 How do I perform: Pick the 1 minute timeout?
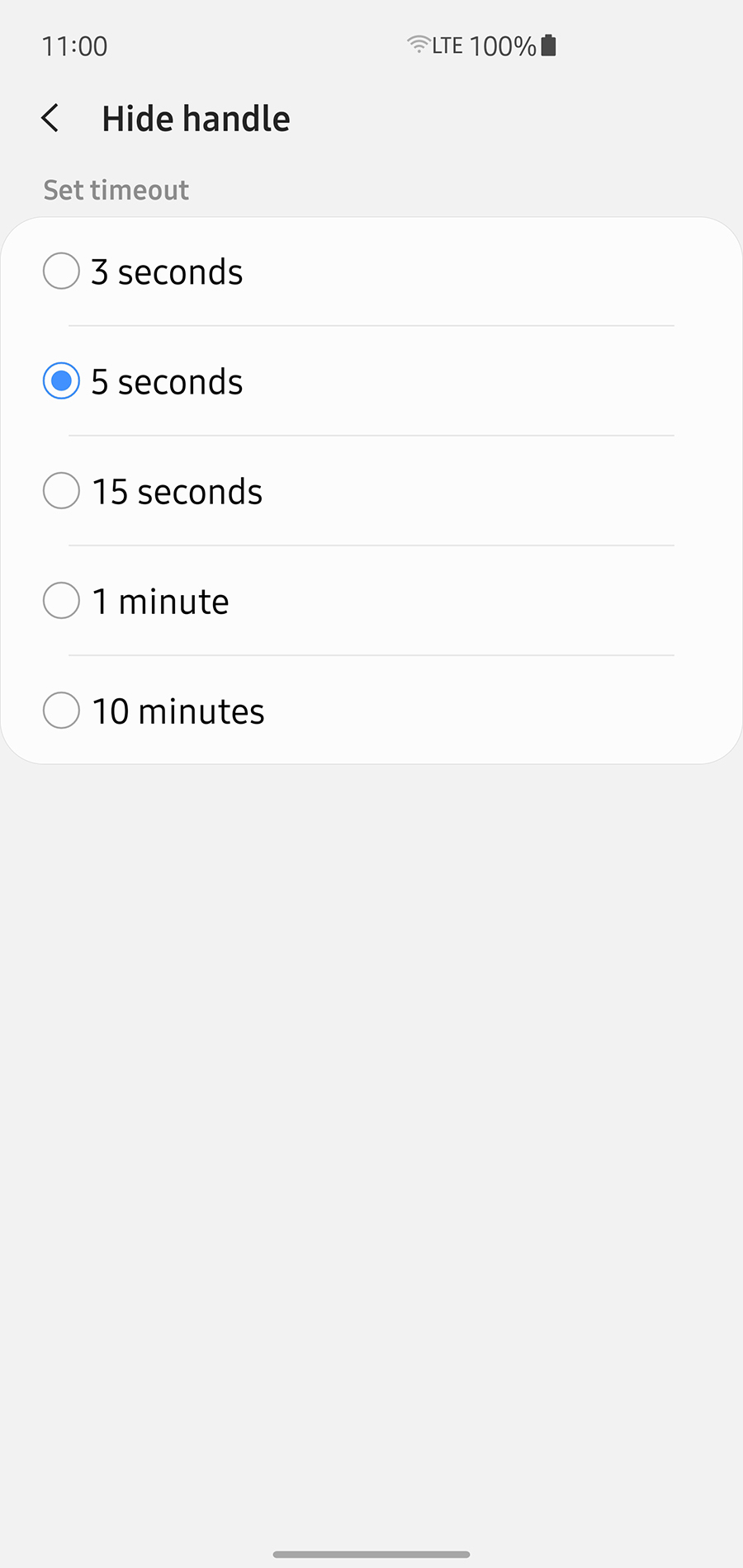(x=61, y=601)
